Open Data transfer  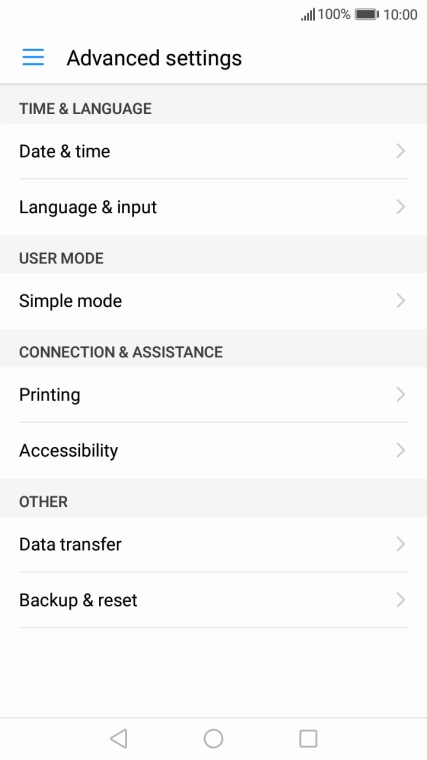point(213,544)
